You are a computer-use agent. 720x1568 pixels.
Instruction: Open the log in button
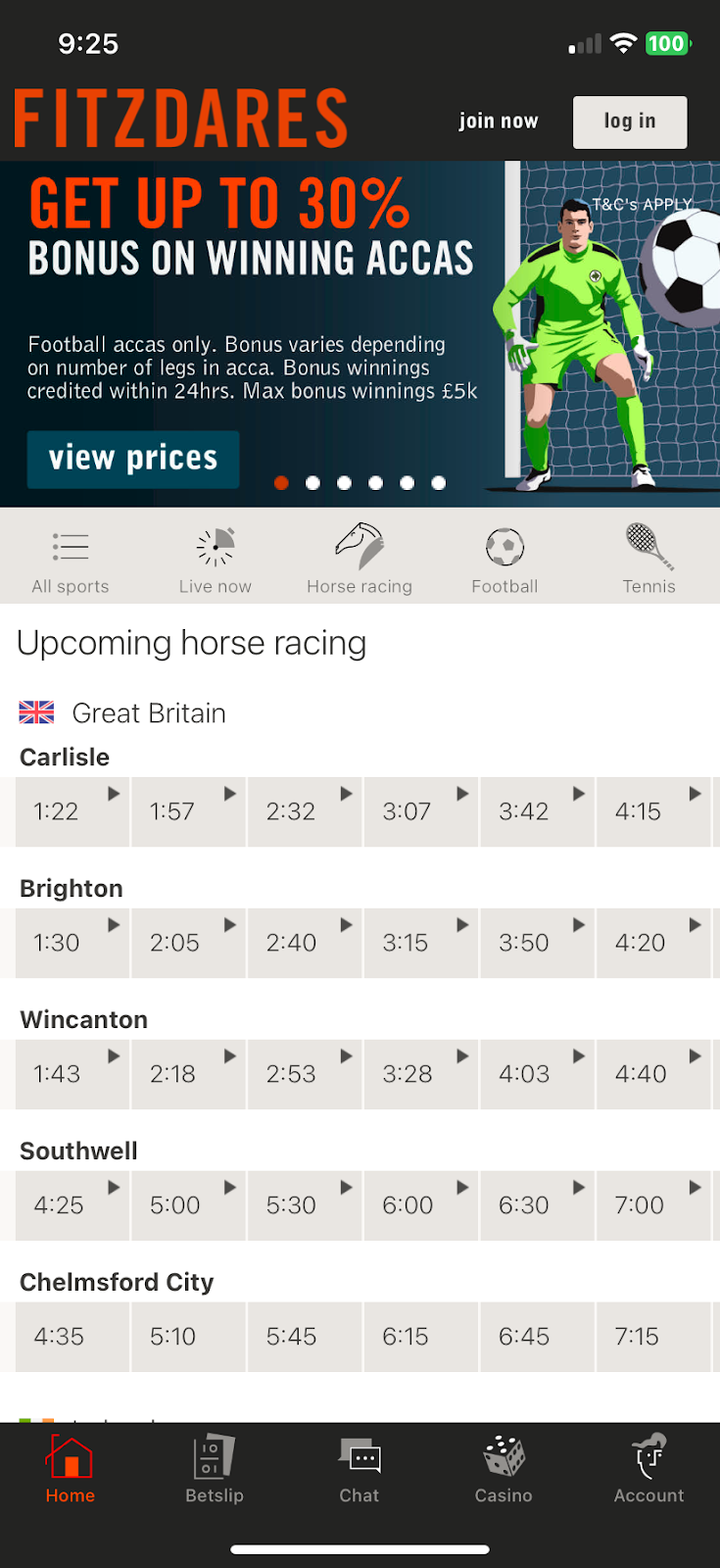coord(629,122)
